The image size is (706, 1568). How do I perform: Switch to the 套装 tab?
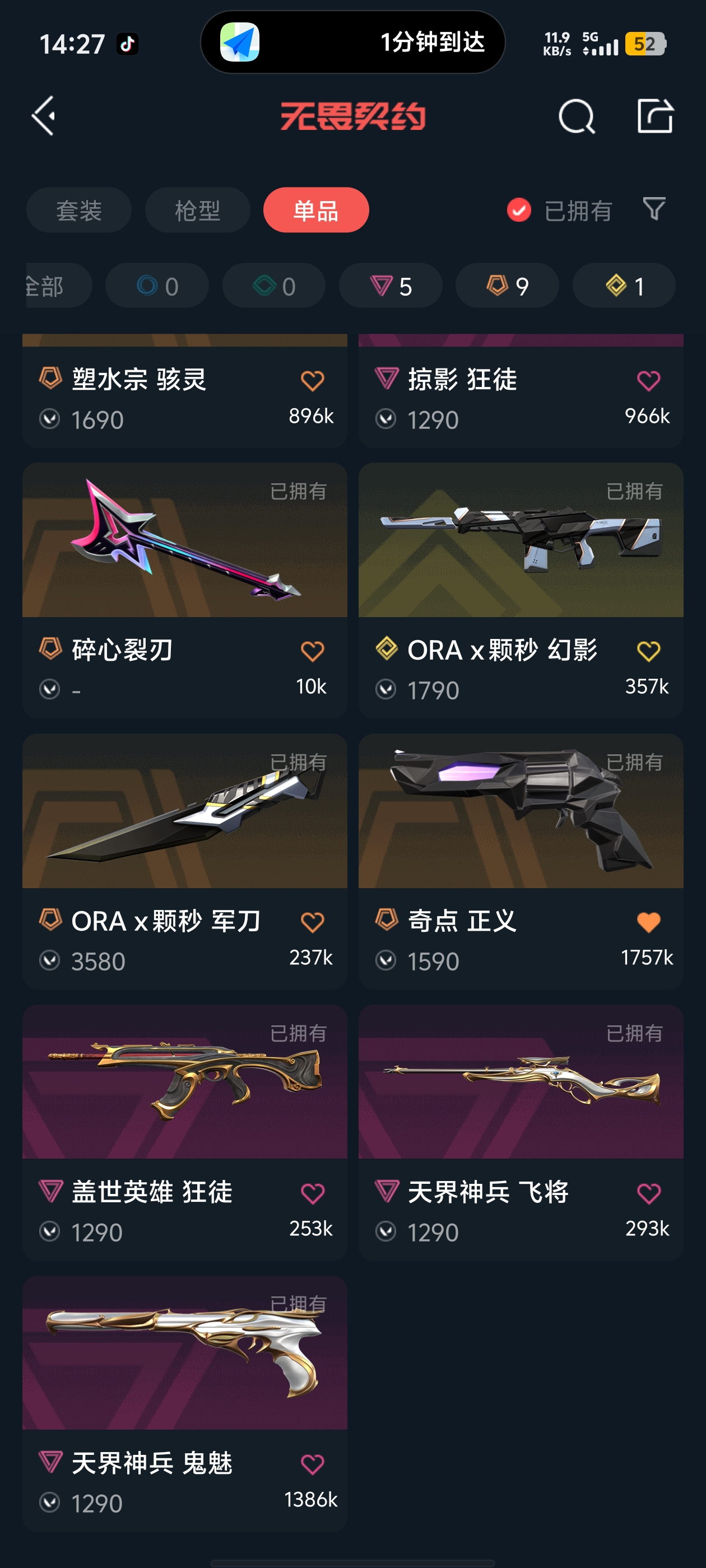coord(78,210)
